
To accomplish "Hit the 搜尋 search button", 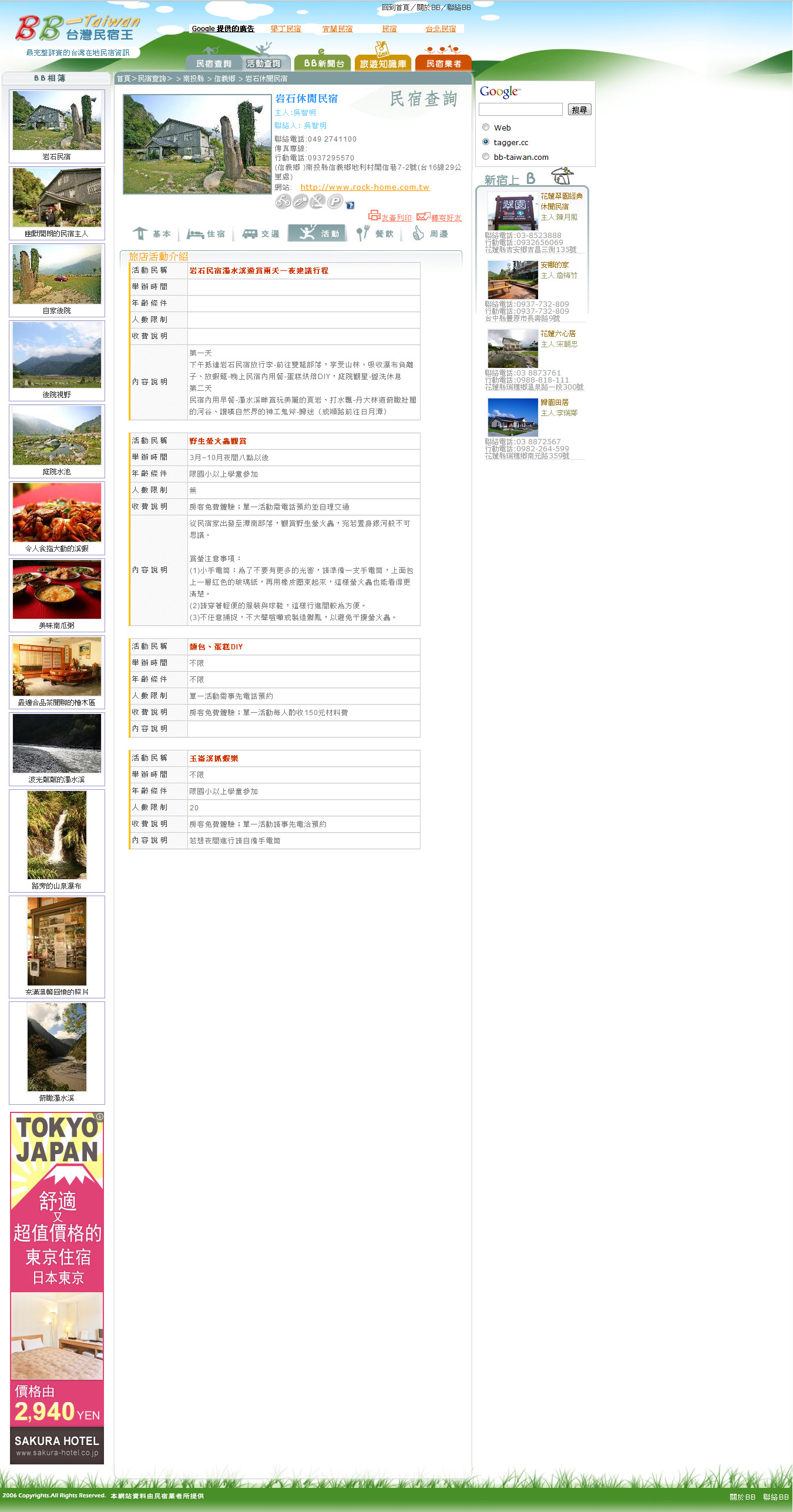I will coord(579,110).
